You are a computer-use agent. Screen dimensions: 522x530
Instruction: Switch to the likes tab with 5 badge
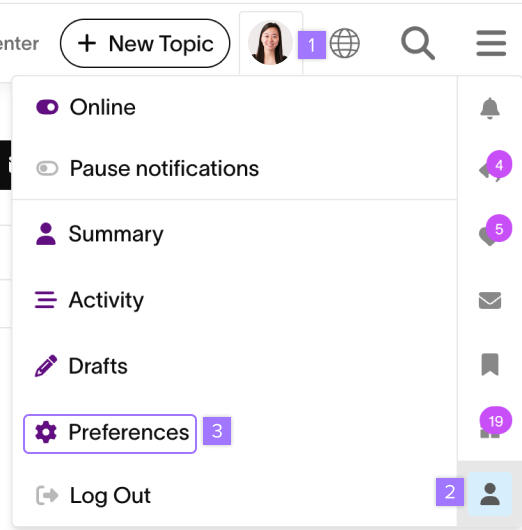click(490, 233)
